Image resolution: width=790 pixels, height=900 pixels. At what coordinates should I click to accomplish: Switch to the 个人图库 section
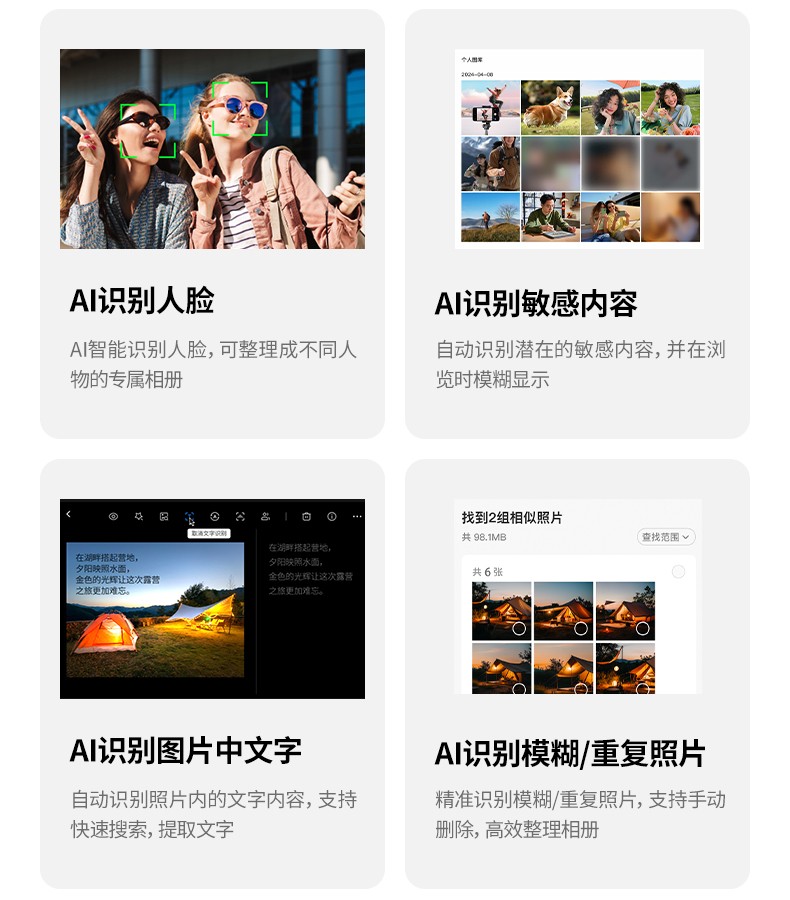click(473, 59)
